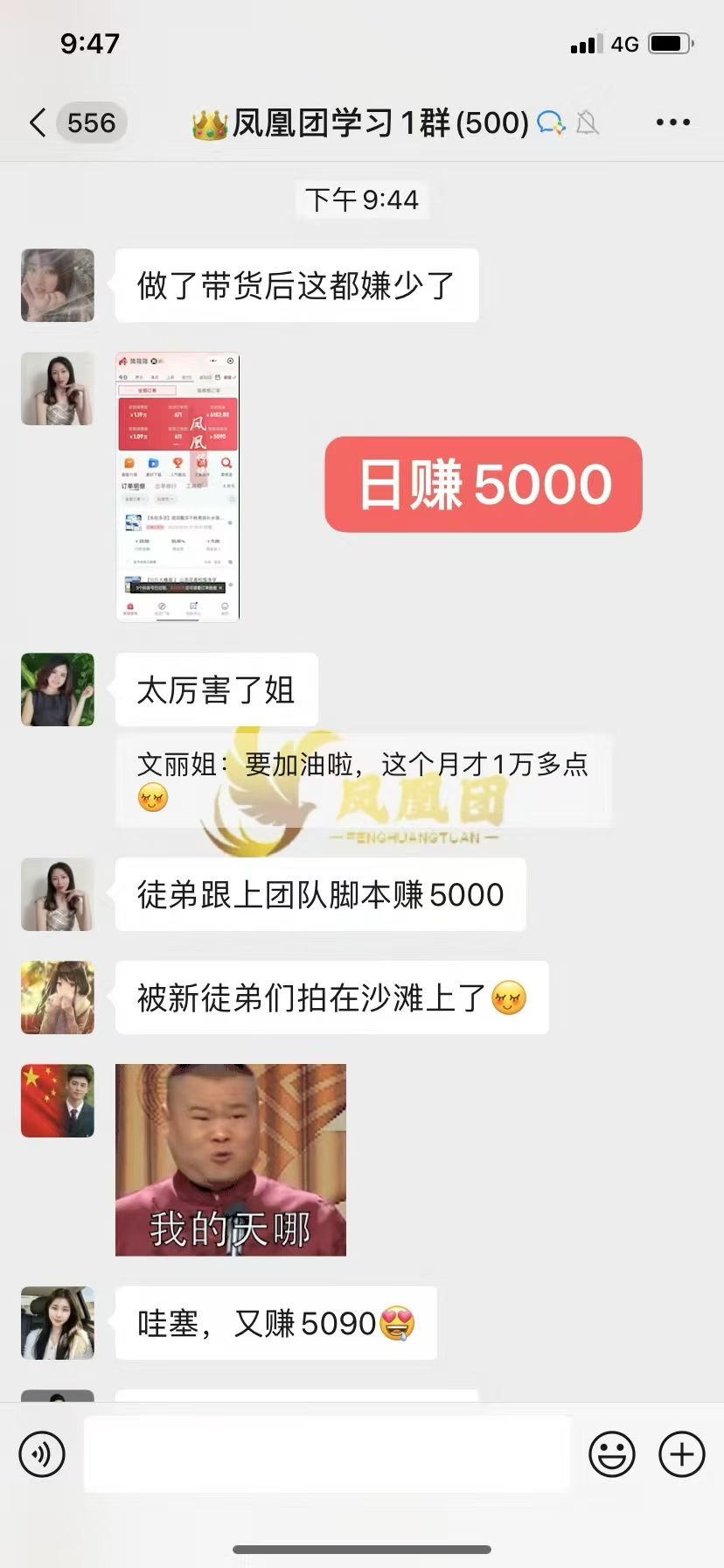The width and height of the screenshot is (724, 1568).
Task: Tap the message text field
Action: tap(326, 1454)
